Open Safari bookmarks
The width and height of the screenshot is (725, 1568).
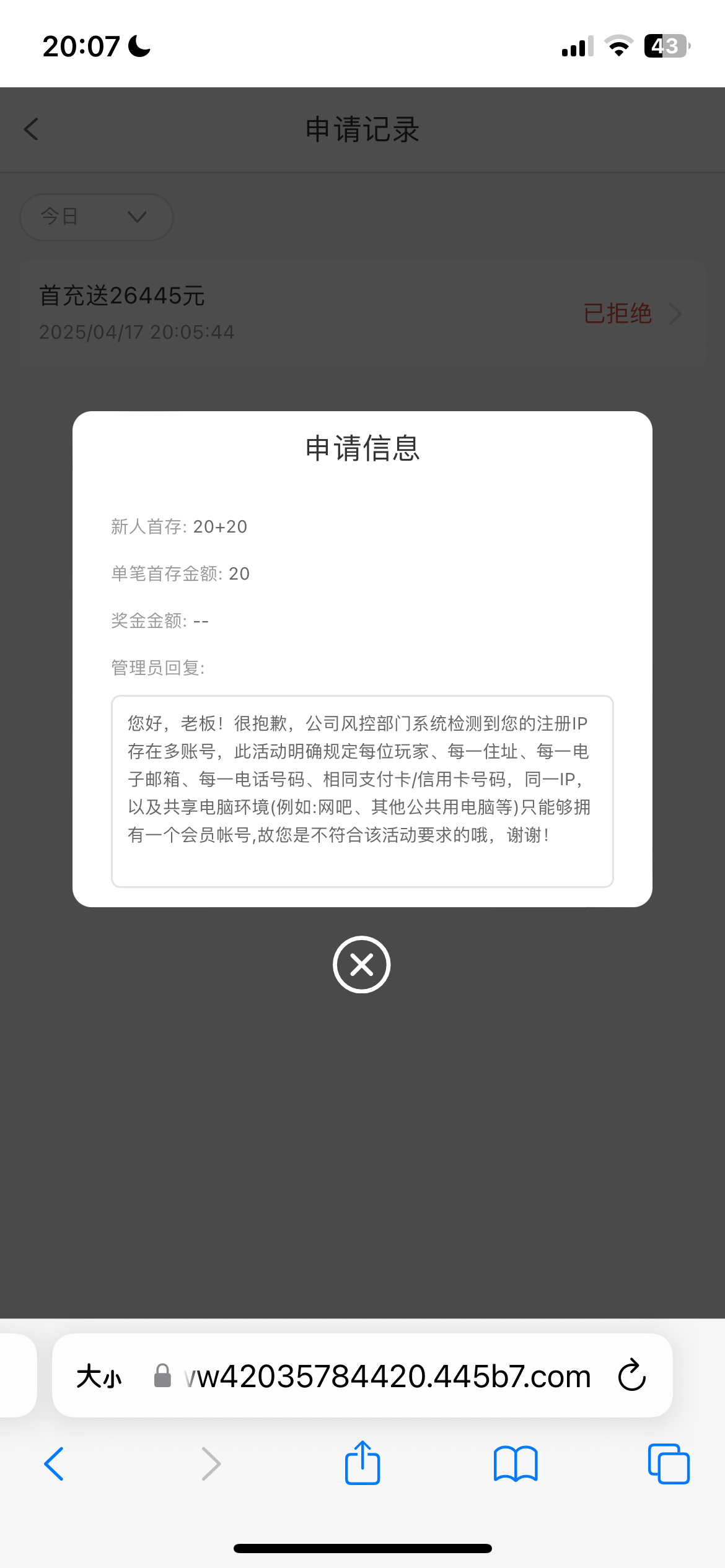[x=516, y=1464]
